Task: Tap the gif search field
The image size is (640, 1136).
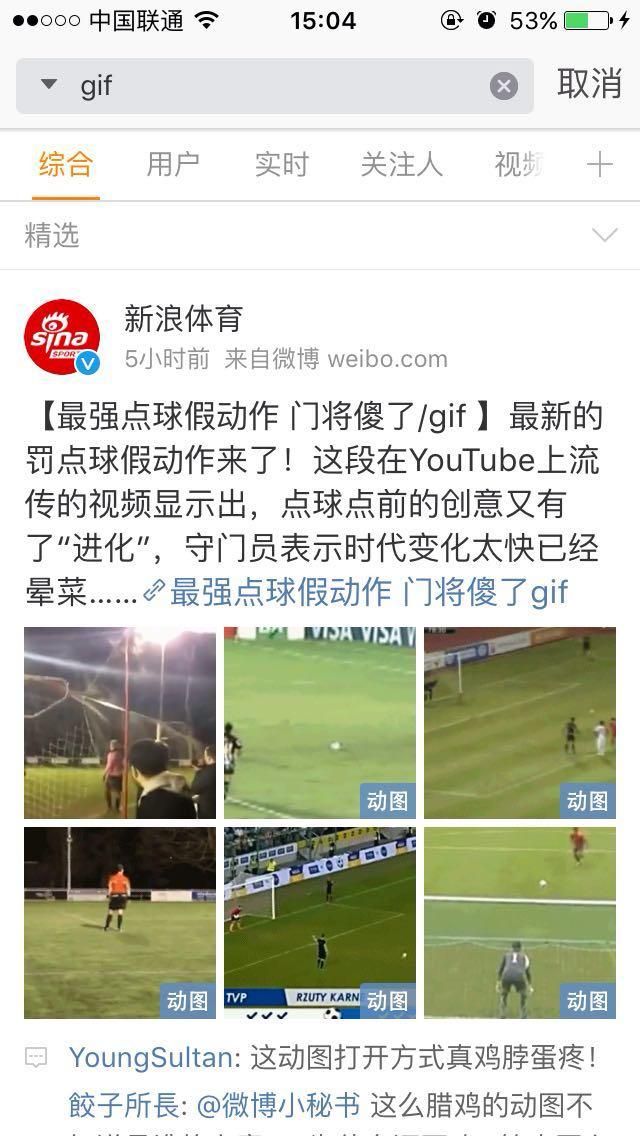Action: (275, 86)
